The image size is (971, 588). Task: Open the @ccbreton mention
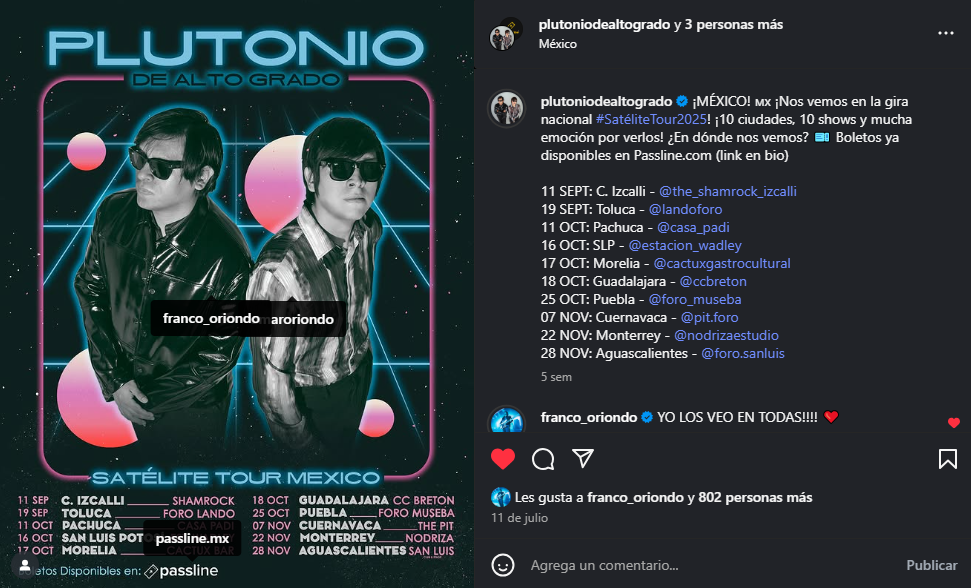pos(713,281)
